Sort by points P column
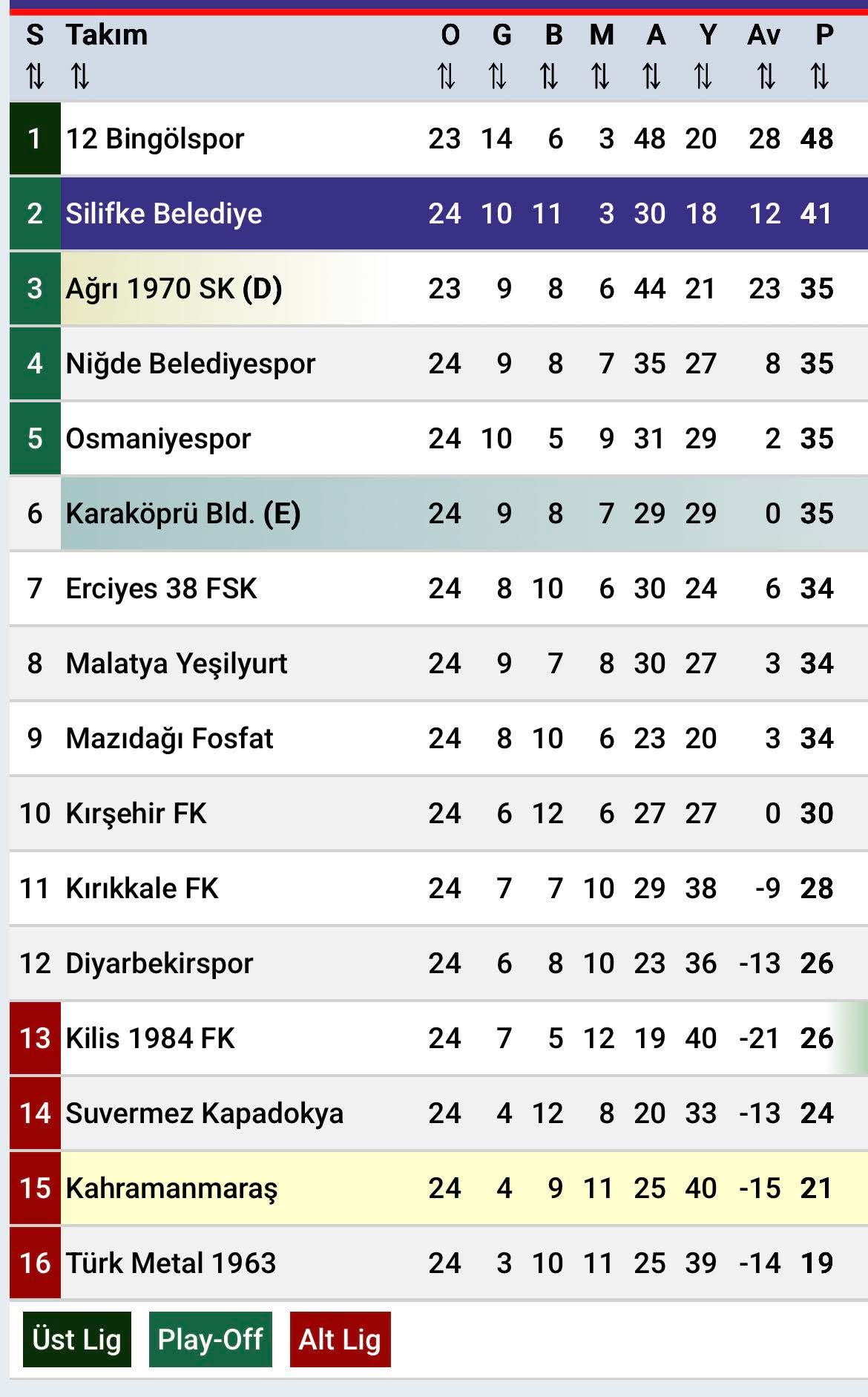868x1397 pixels. (x=819, y=75)
